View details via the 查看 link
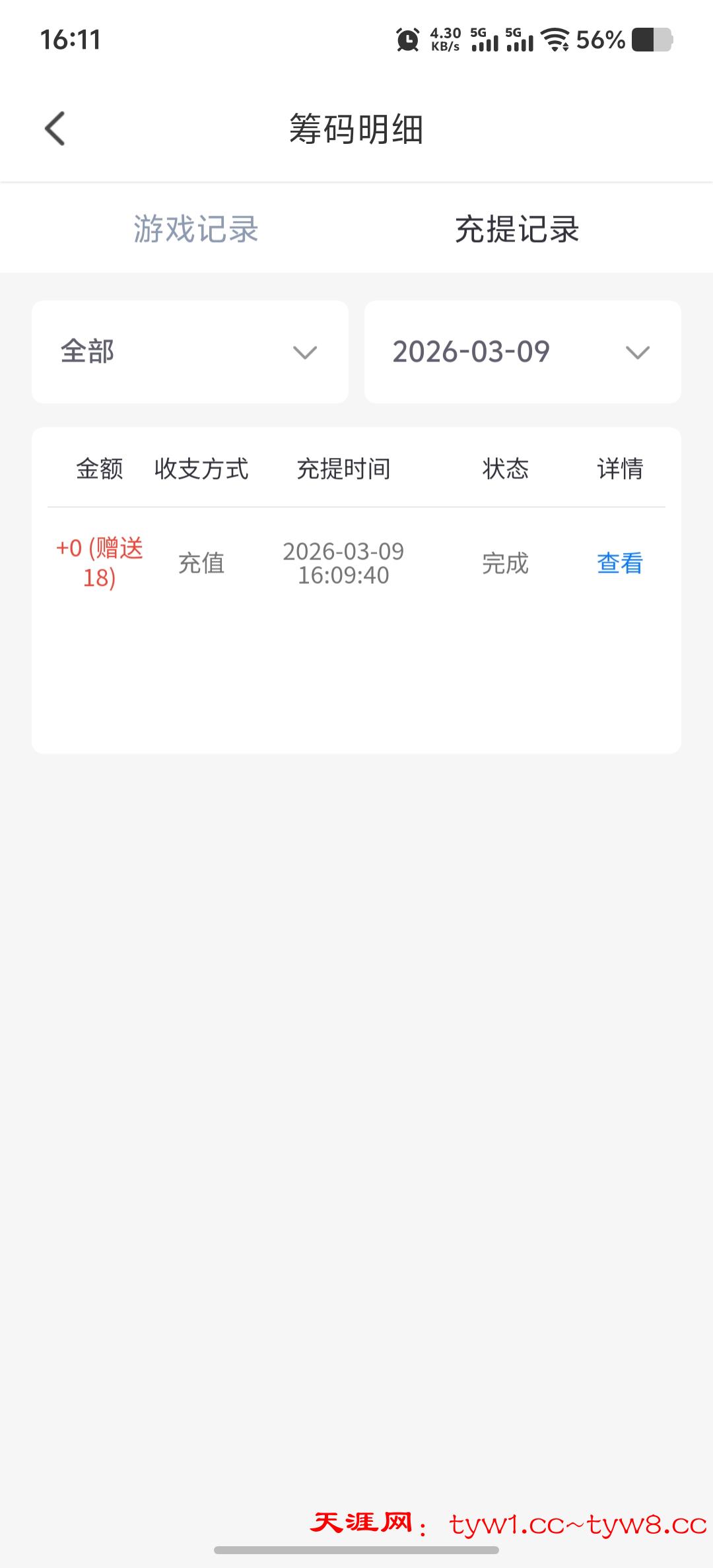Viewport: 713px width, 1568px height. click(x=619, y=563)
